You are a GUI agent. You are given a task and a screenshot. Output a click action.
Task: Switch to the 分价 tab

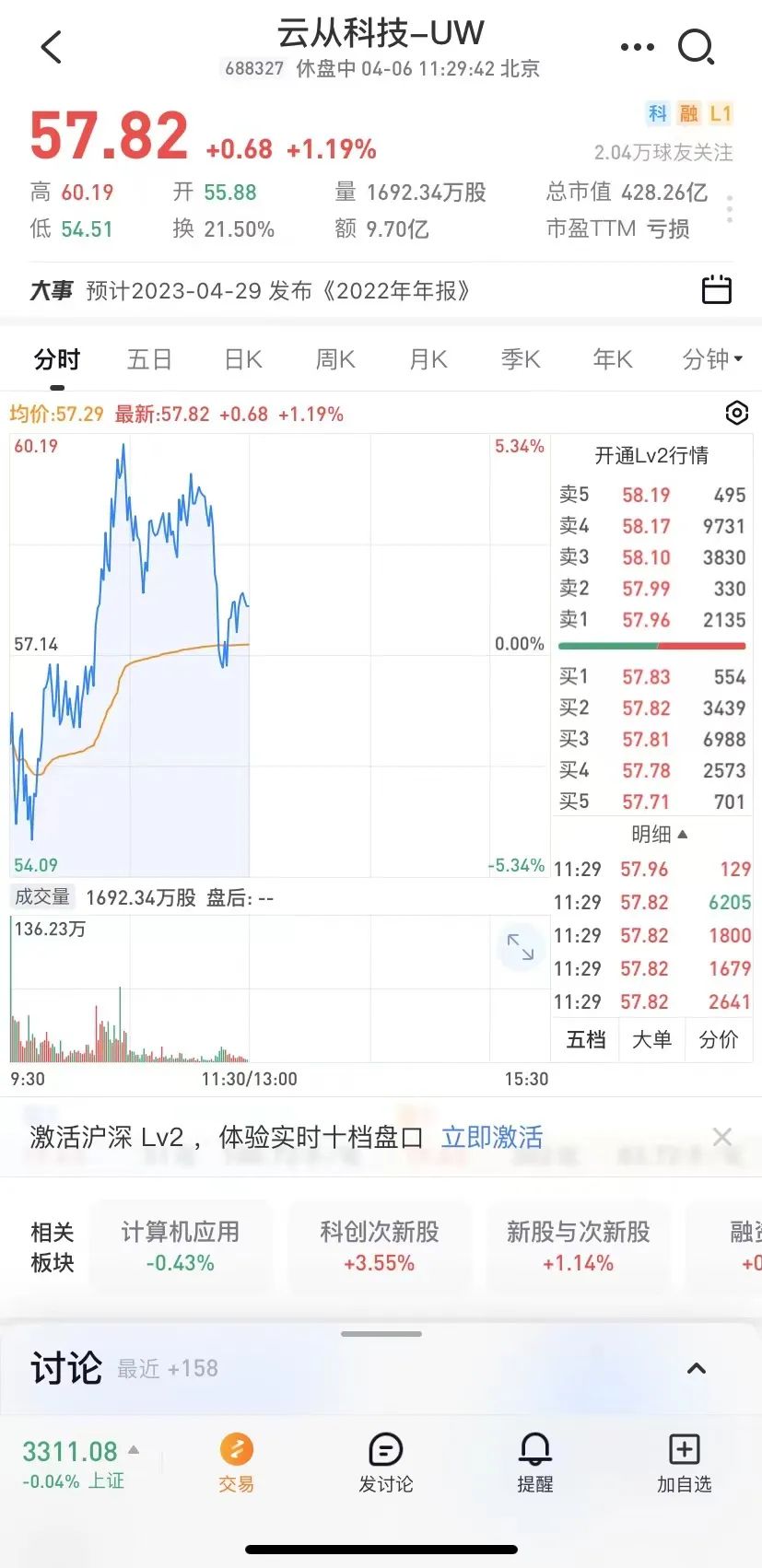[x=718, y=1039]
